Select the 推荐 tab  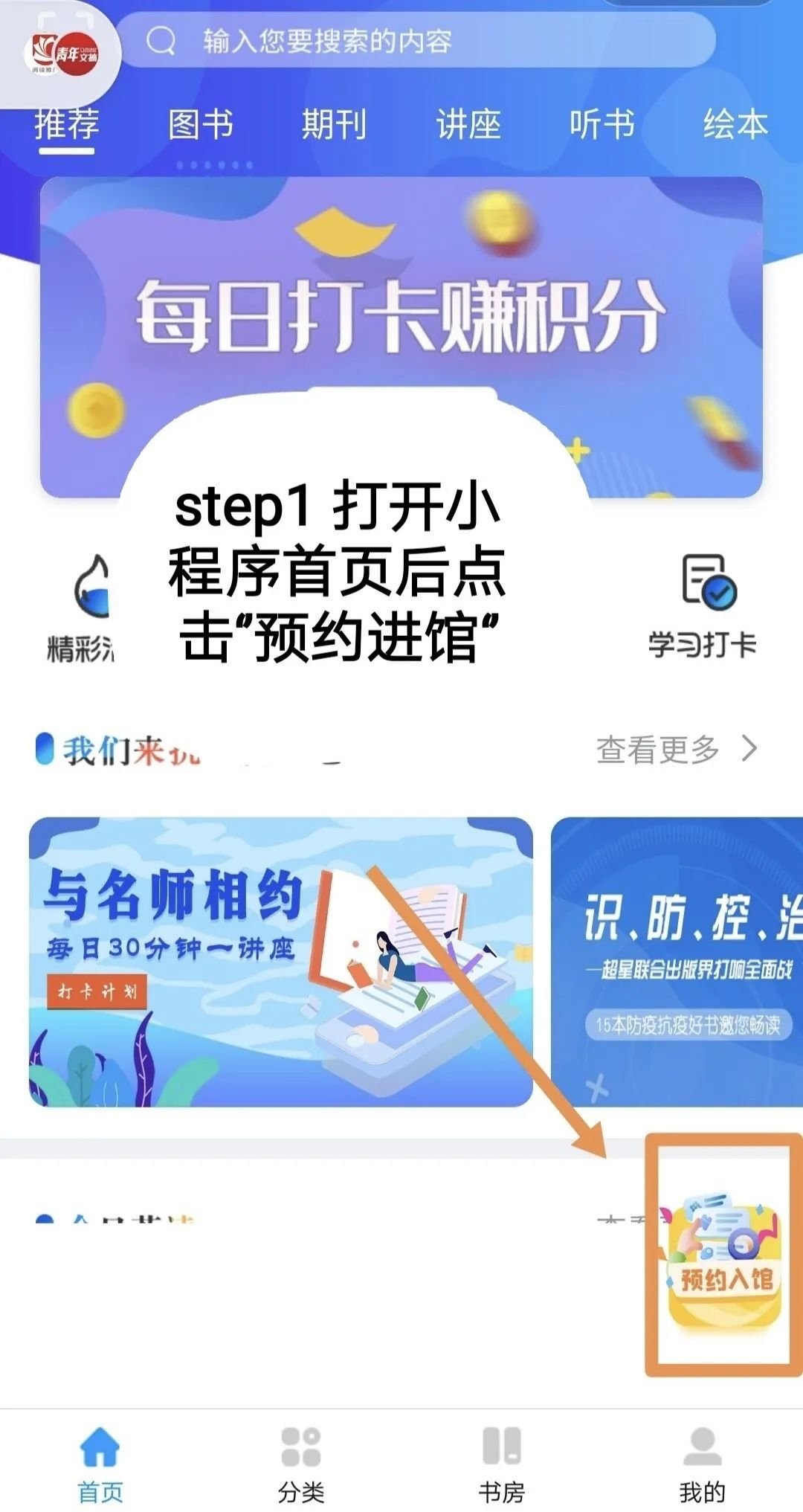tap(67, 123)
